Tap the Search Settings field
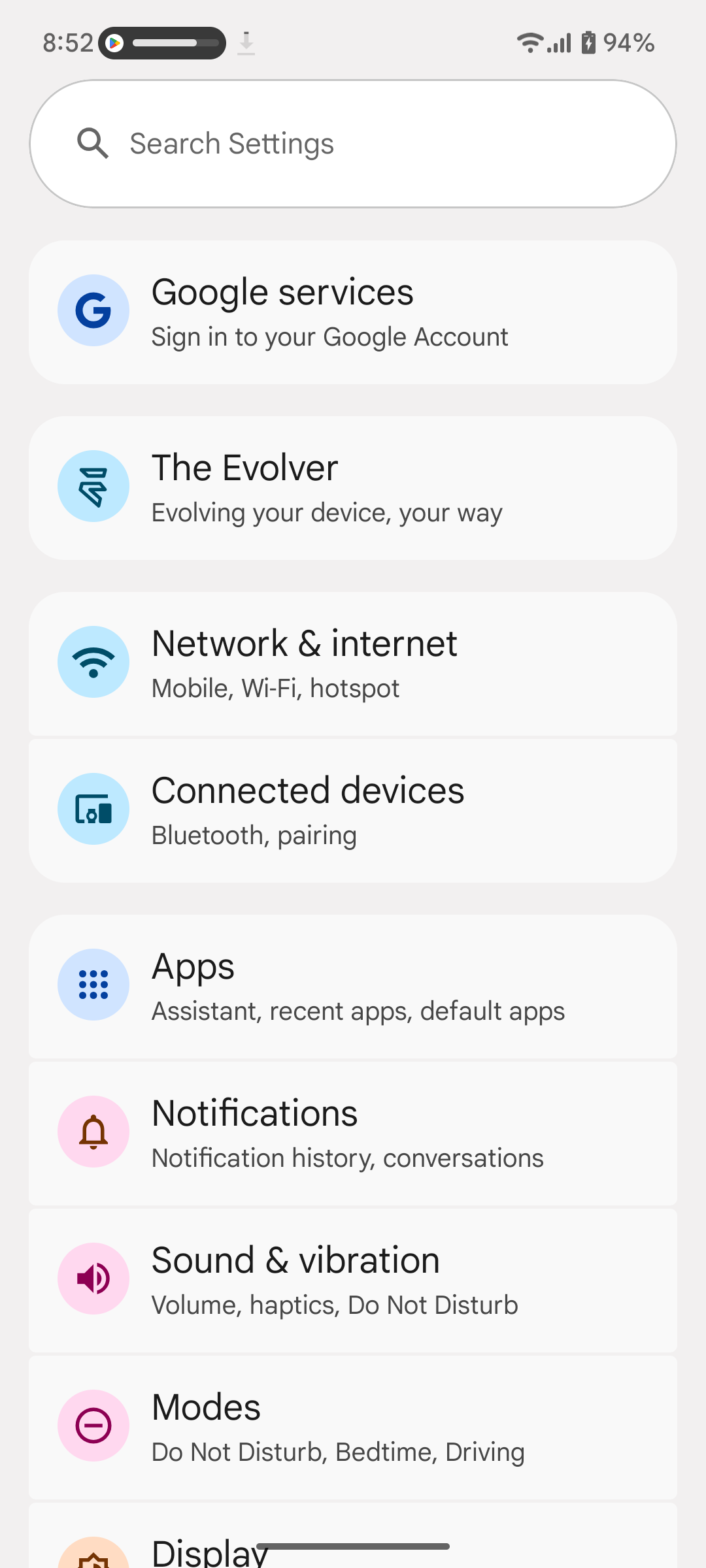This screenshot has height=1568, width=706. [x=353, y=144]
